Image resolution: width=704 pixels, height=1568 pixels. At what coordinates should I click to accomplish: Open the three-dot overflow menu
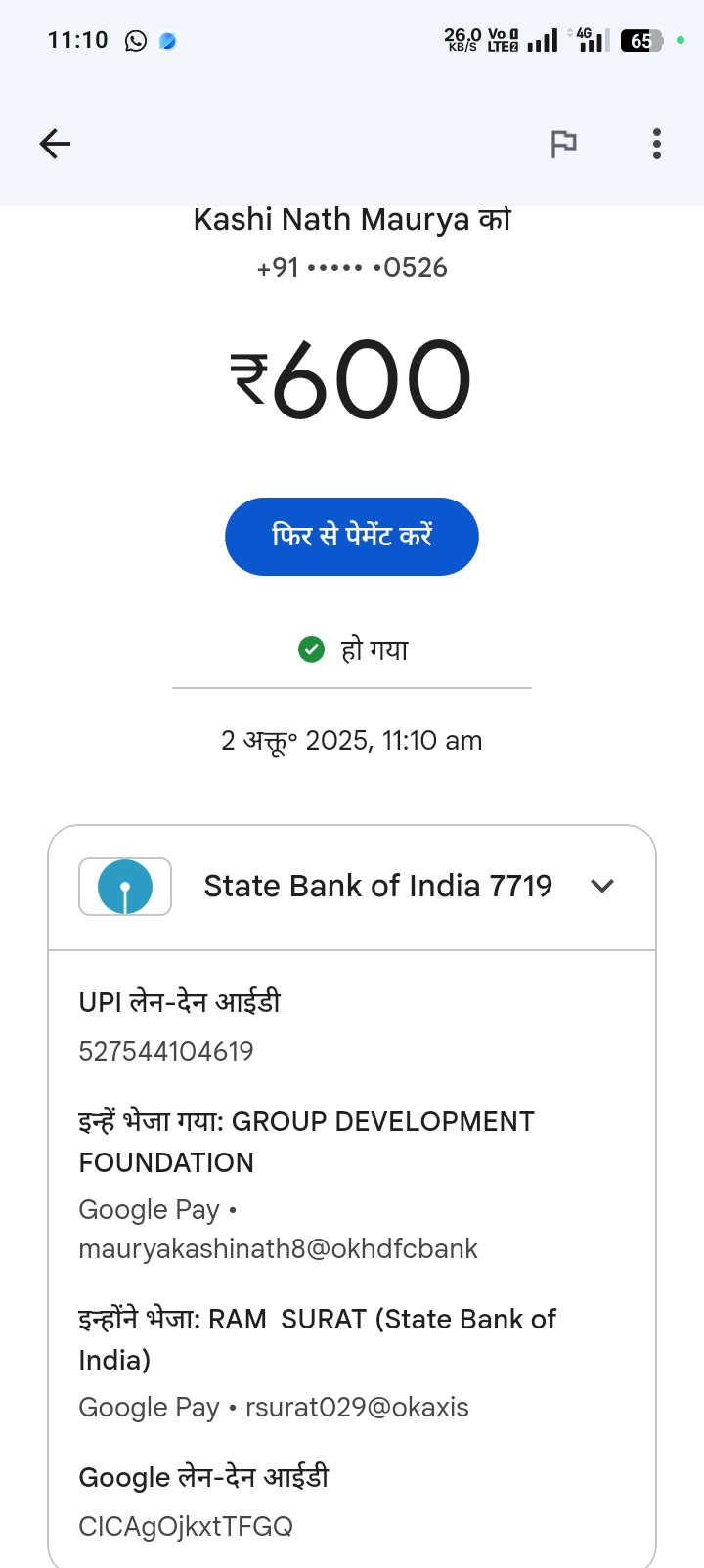tap(657, 145)
